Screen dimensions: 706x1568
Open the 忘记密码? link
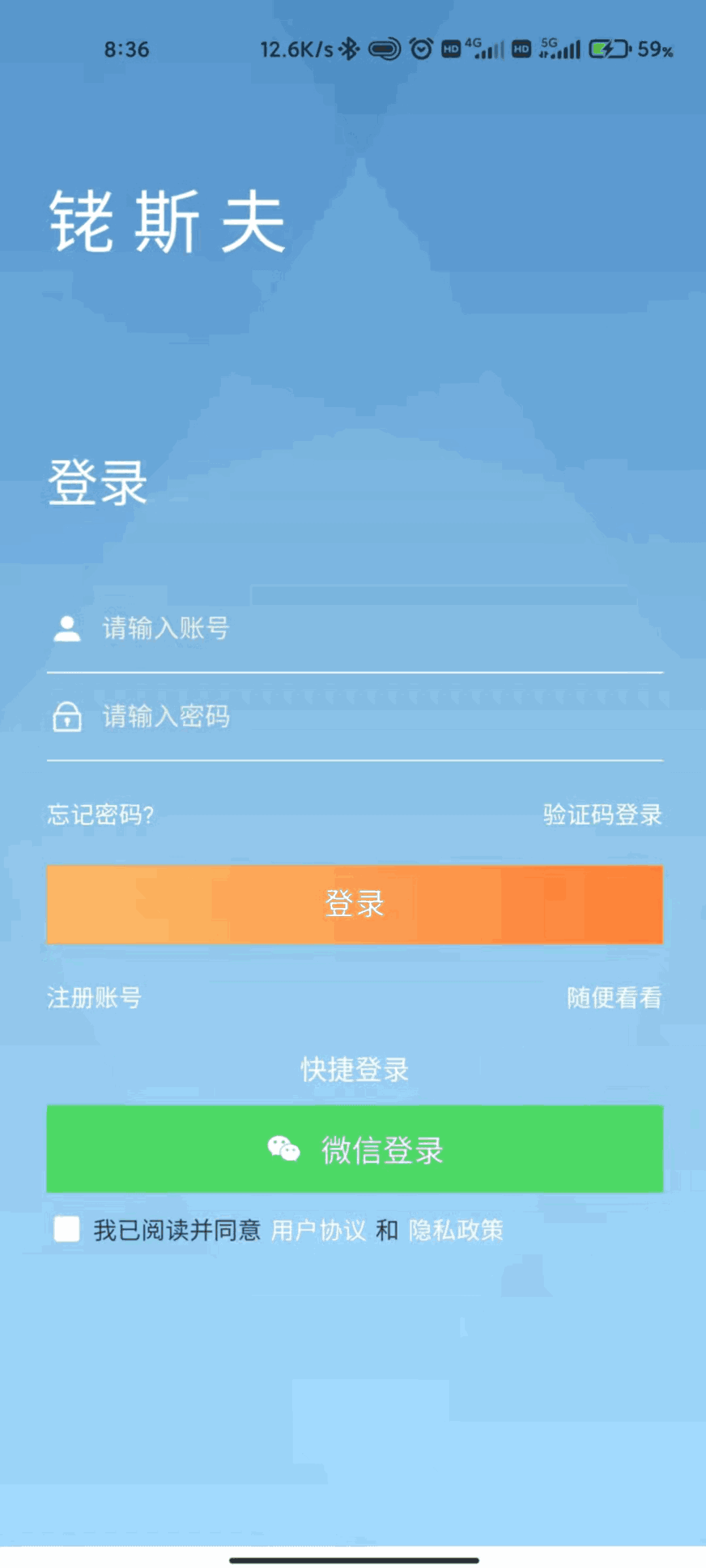(x=101, y=815)
